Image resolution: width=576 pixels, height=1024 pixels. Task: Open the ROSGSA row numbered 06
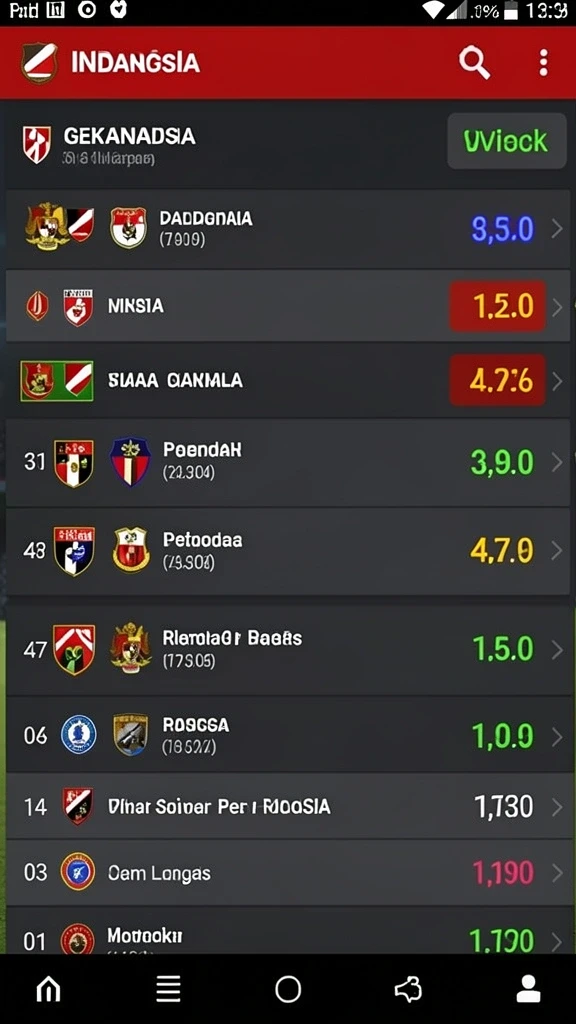point(288,735)
